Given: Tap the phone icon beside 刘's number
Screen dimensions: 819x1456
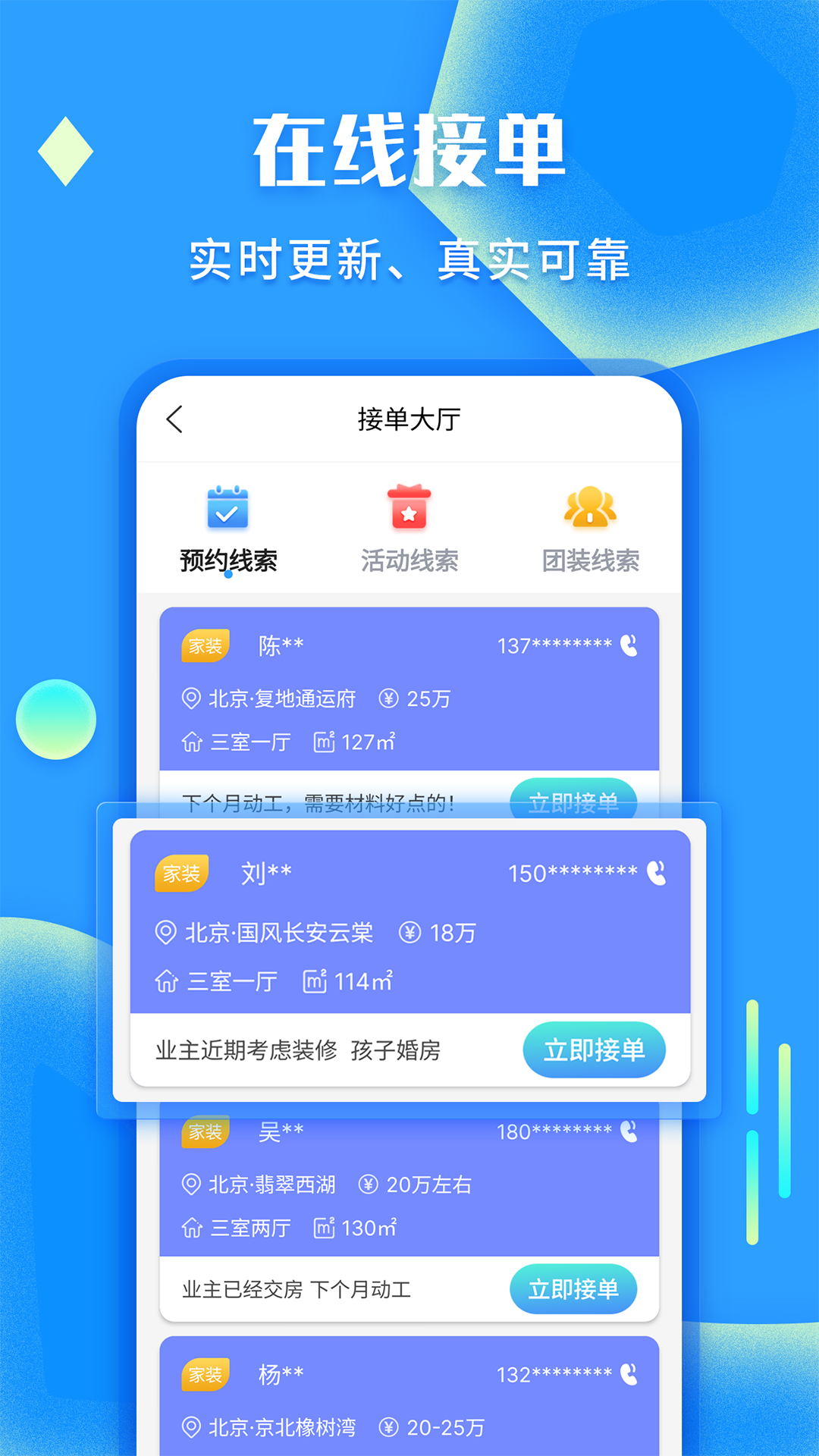Looking at the screenshot, I should (x=657, y=874).
